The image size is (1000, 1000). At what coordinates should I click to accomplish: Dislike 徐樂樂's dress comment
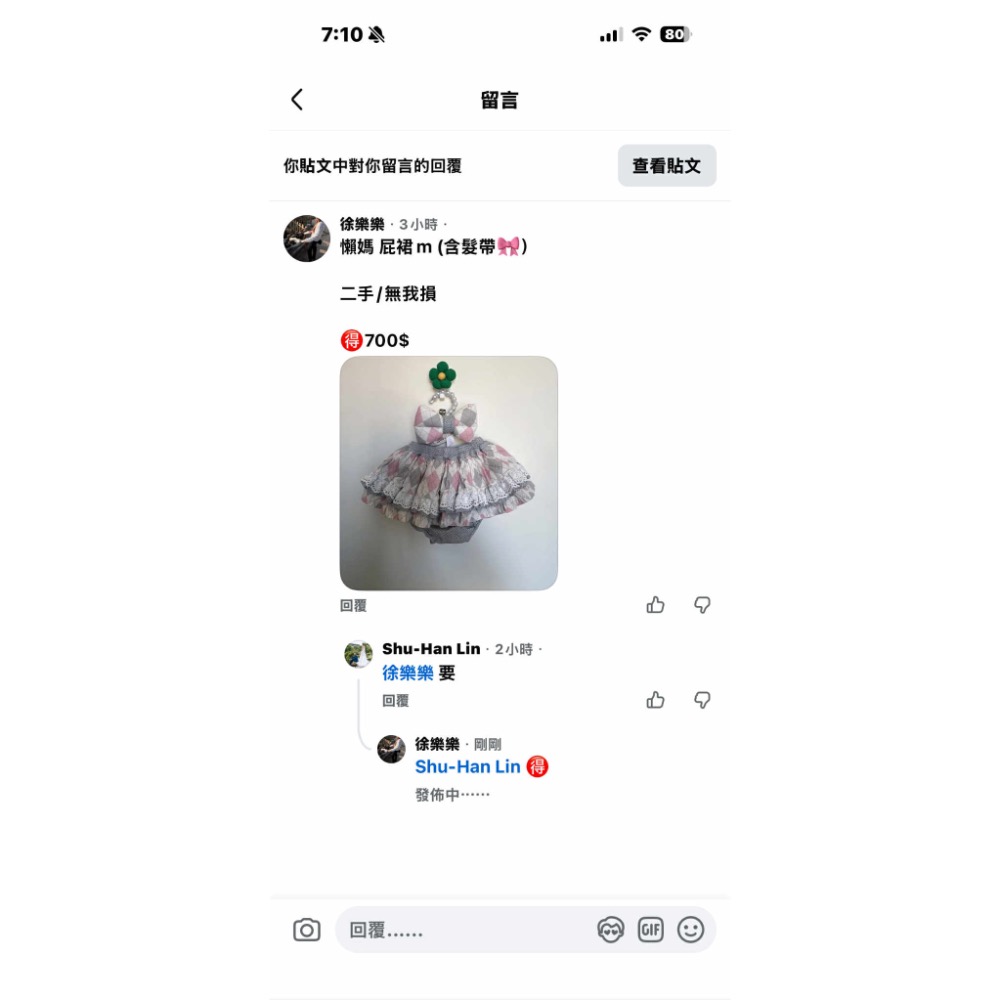pos(703,605)
